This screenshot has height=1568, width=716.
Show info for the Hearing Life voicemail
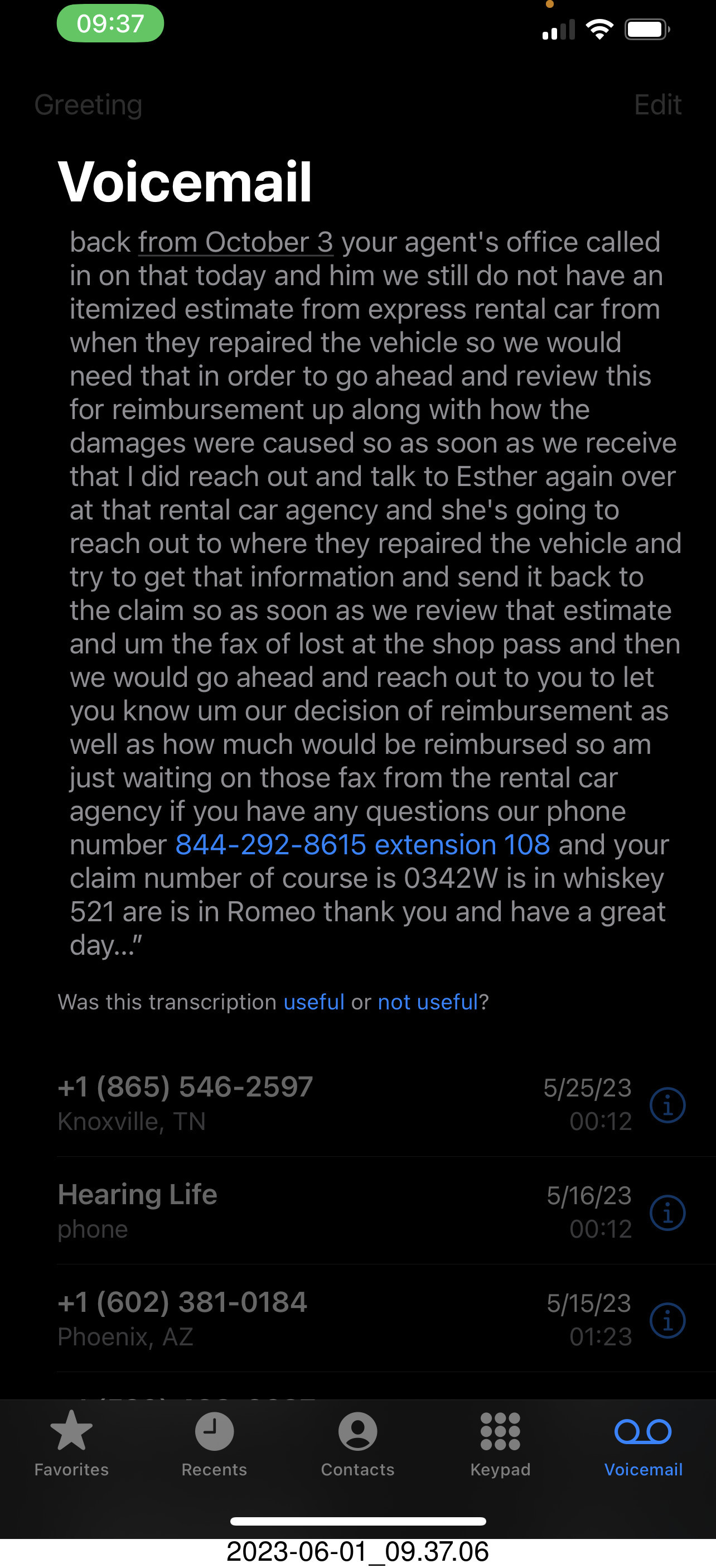pyautogui.click(x=667, y=1213)
